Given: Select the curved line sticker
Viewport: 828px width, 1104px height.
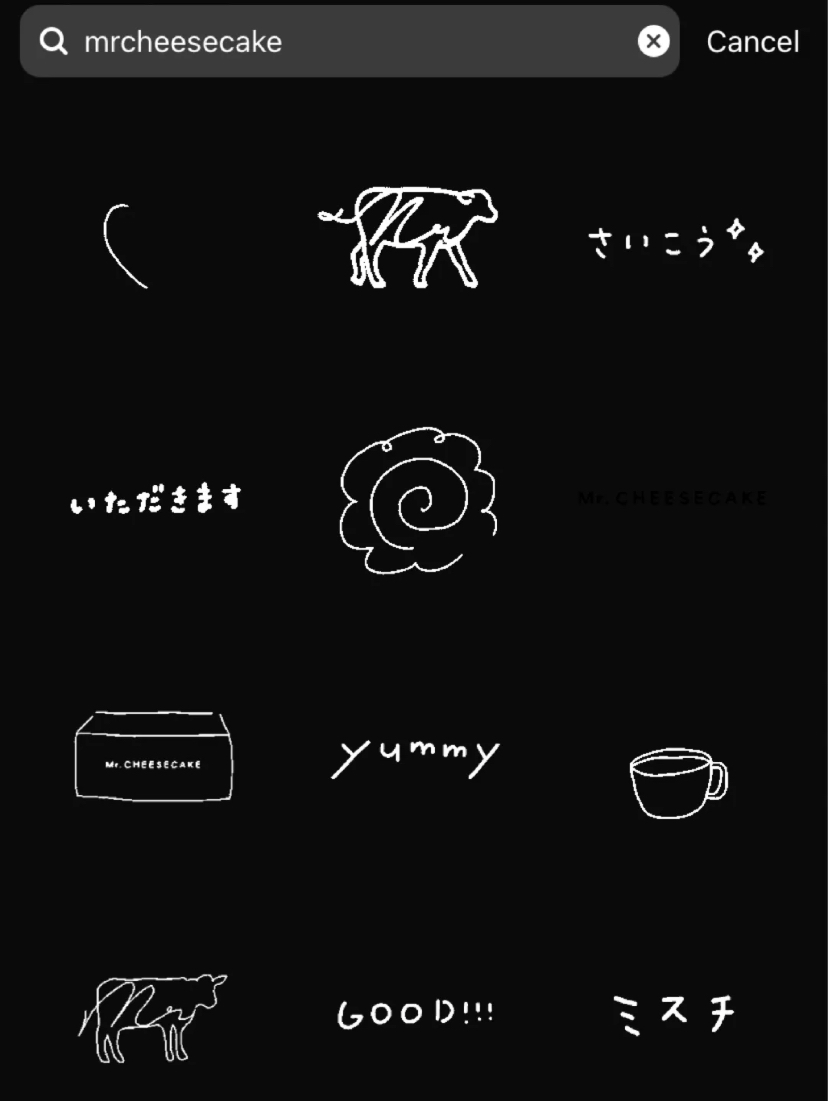Looking at the screenshot, I should [x=124, y=246].
